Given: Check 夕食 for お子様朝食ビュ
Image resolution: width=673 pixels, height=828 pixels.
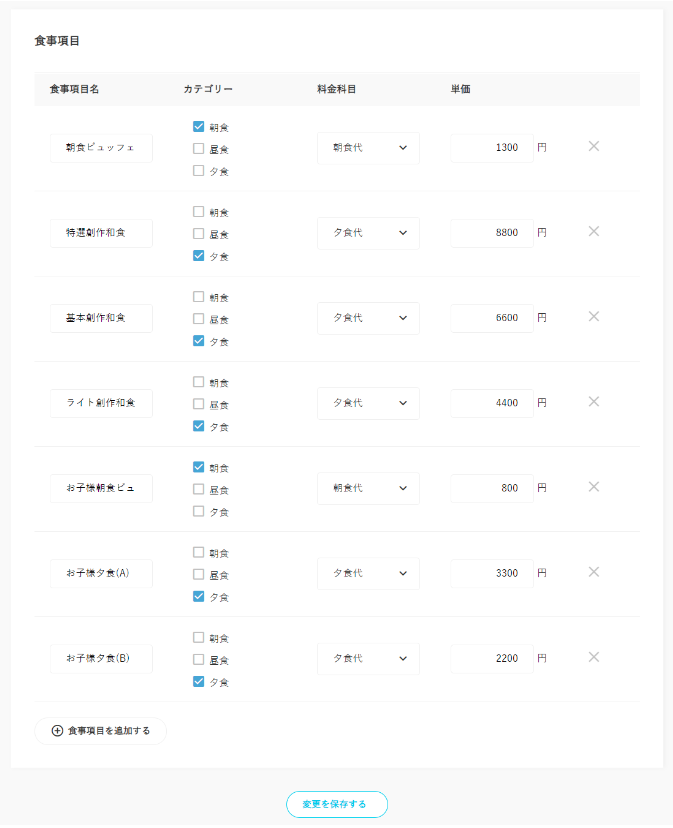Looking at the screenshot, I should coord(198,511).
